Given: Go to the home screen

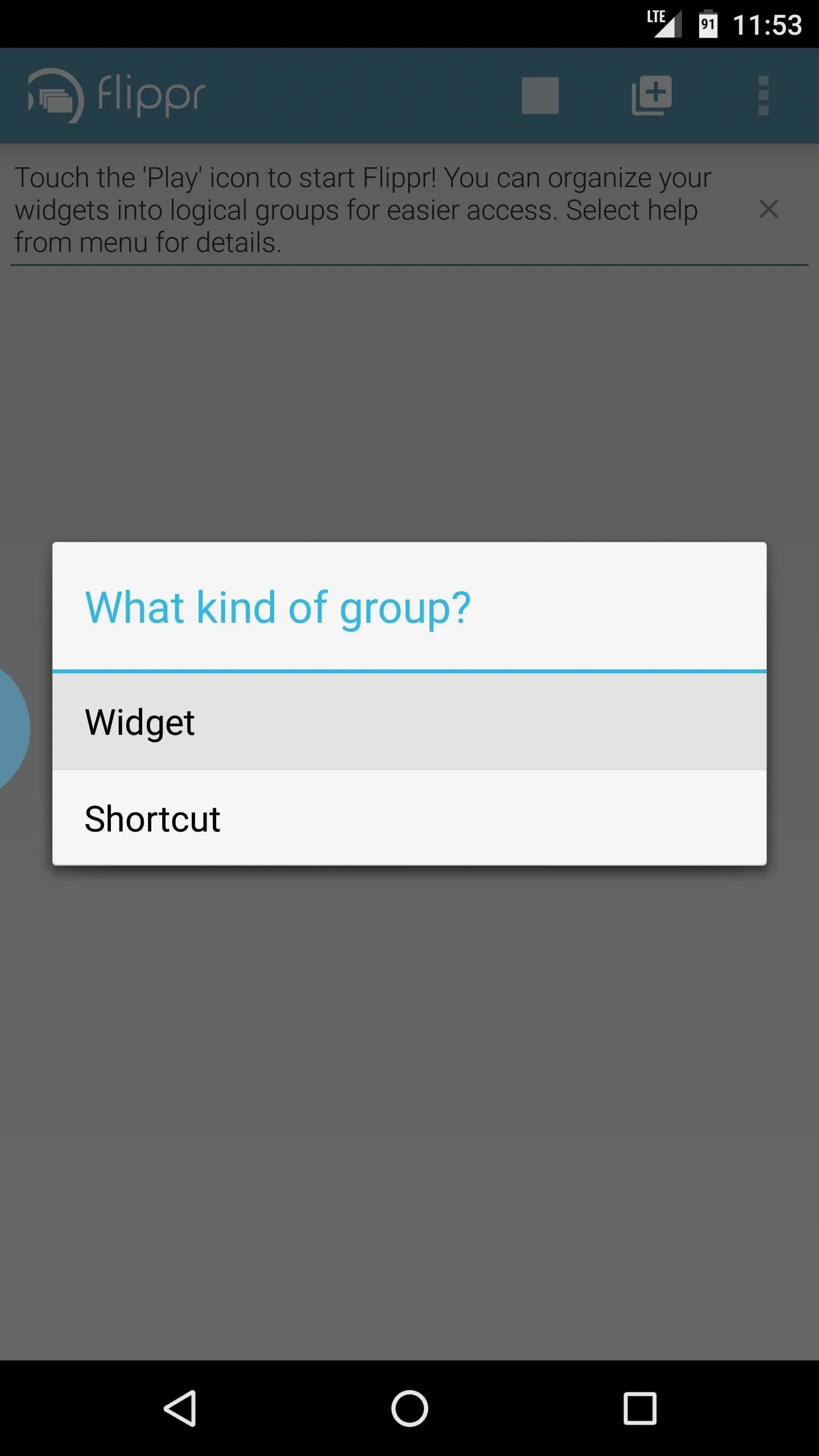Looking at the screenshot, I should pos(409,1408).
